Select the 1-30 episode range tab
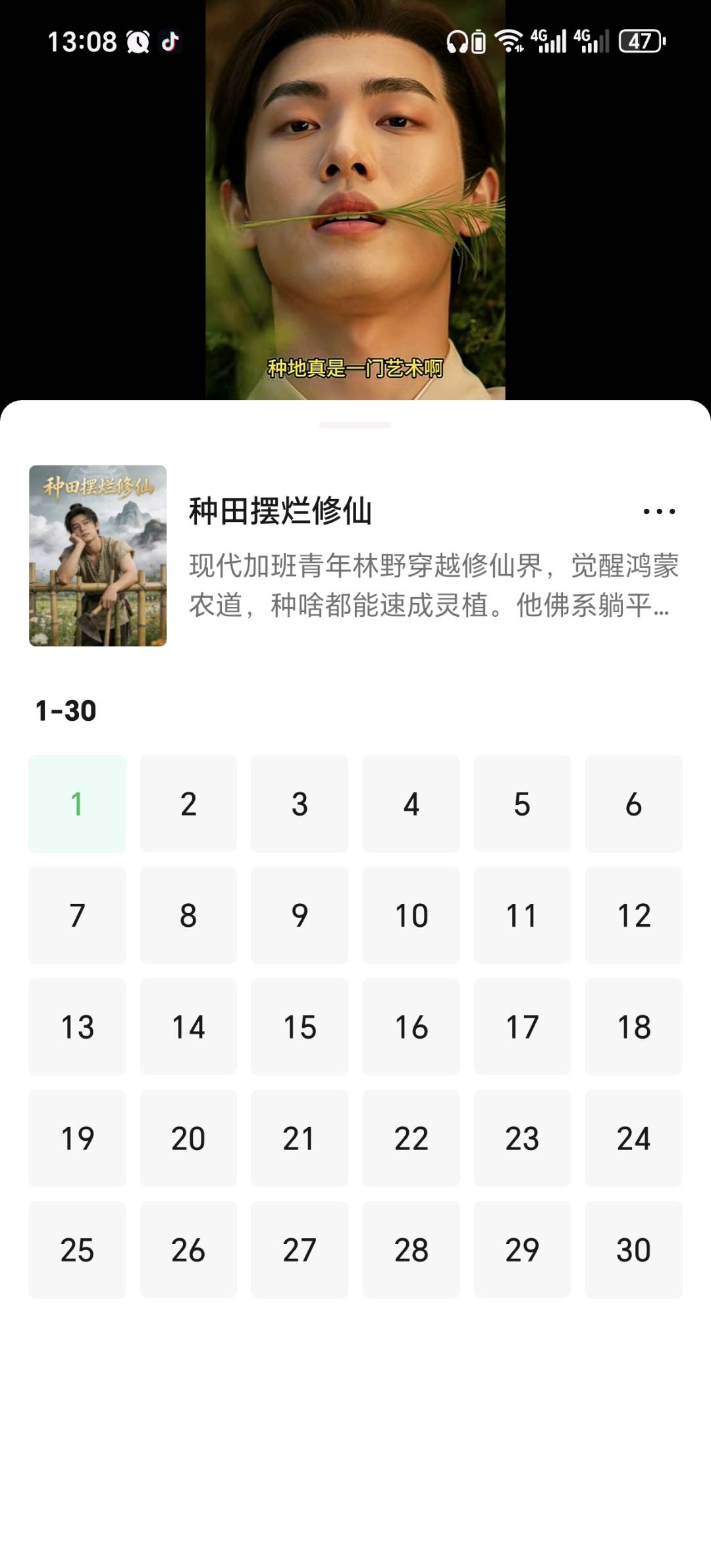 click(66, 711)
